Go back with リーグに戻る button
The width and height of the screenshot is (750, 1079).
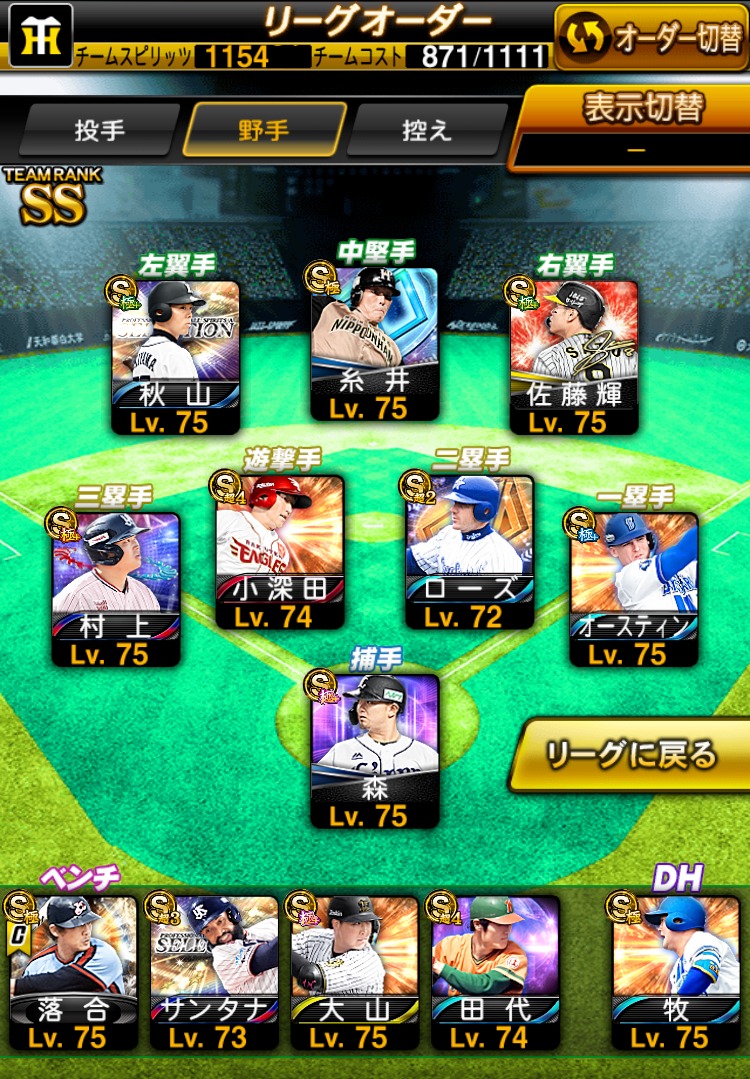click(x=630, y=755)
